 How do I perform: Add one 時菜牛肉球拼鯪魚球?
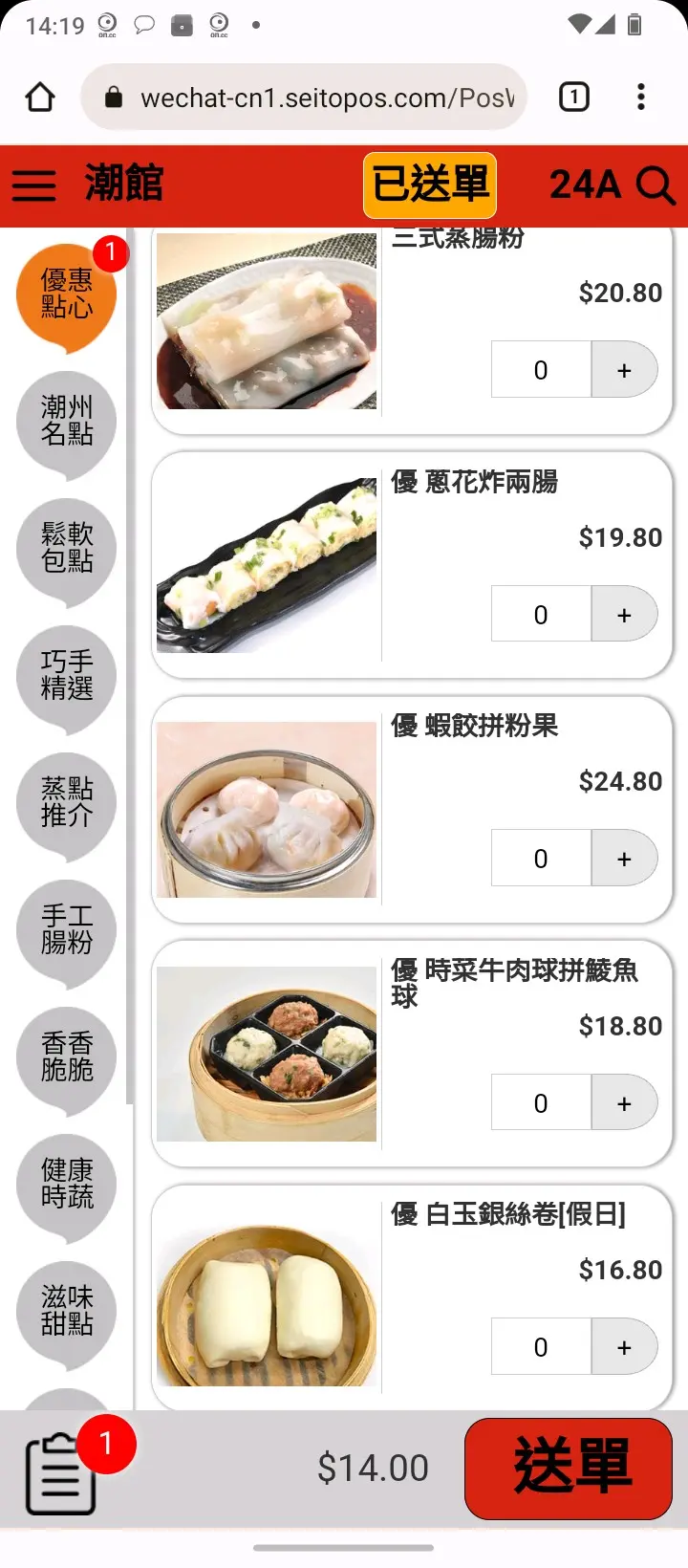click(x=624, y=1102)
